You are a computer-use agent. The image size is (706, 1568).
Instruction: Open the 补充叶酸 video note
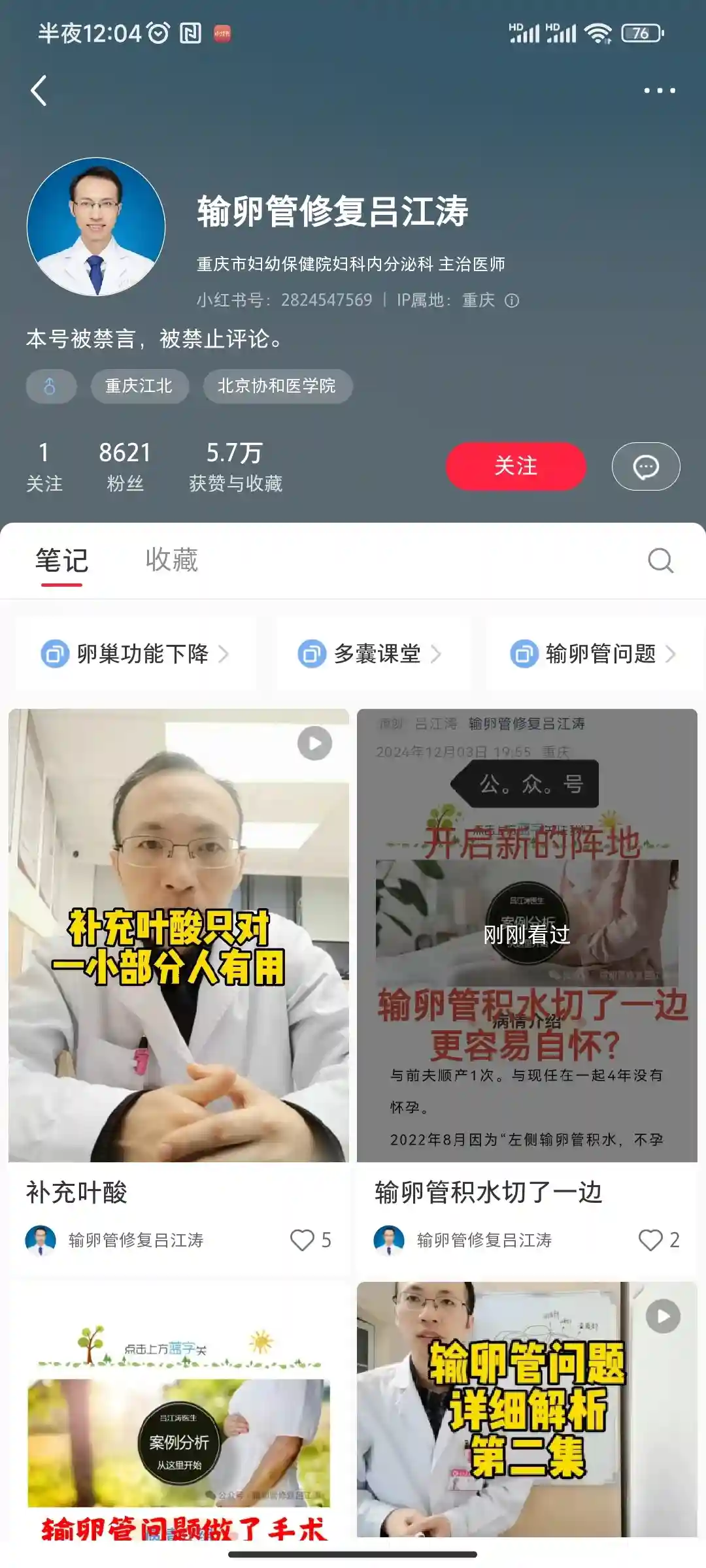click(178, 934)
